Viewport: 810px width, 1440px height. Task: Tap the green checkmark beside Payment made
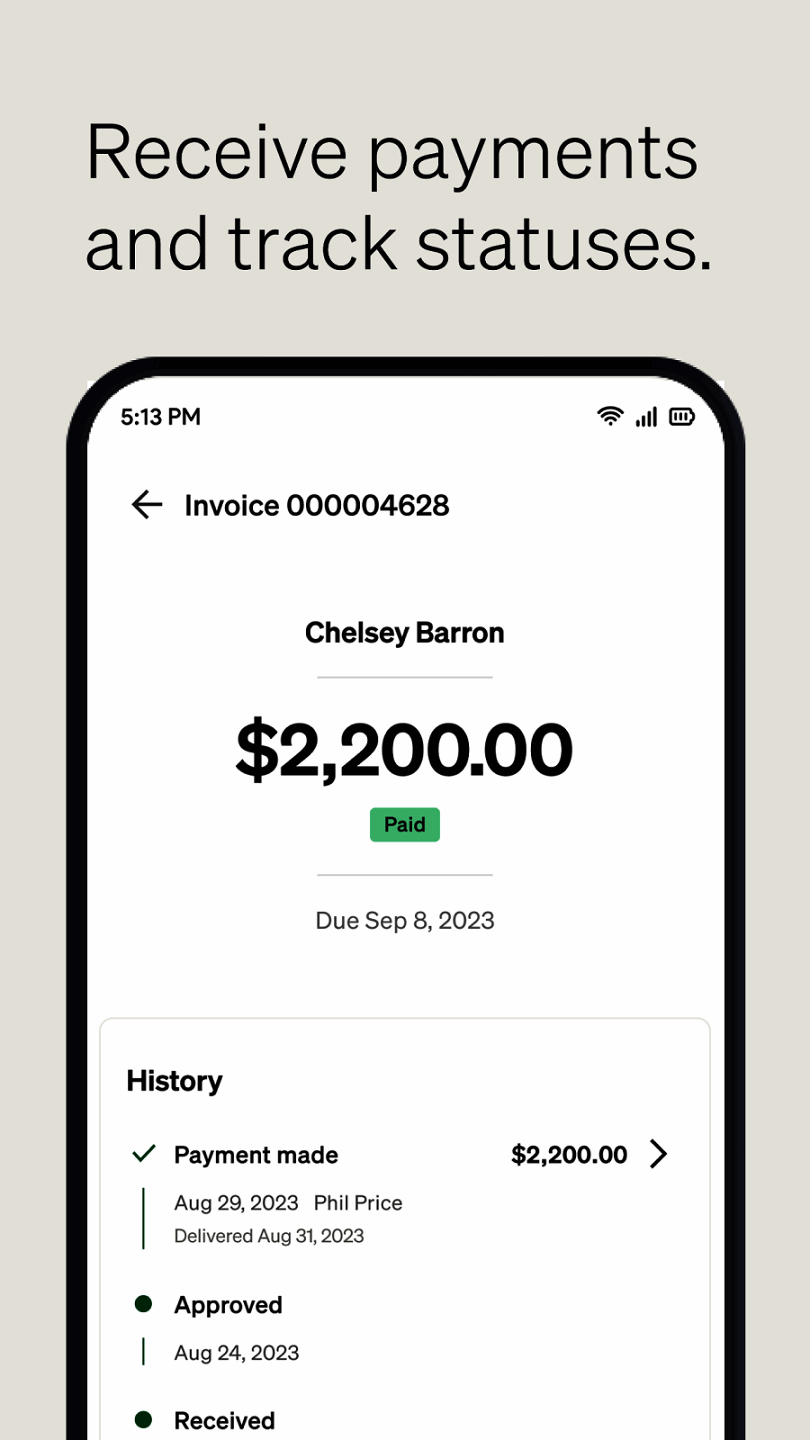pos(143,1154)
